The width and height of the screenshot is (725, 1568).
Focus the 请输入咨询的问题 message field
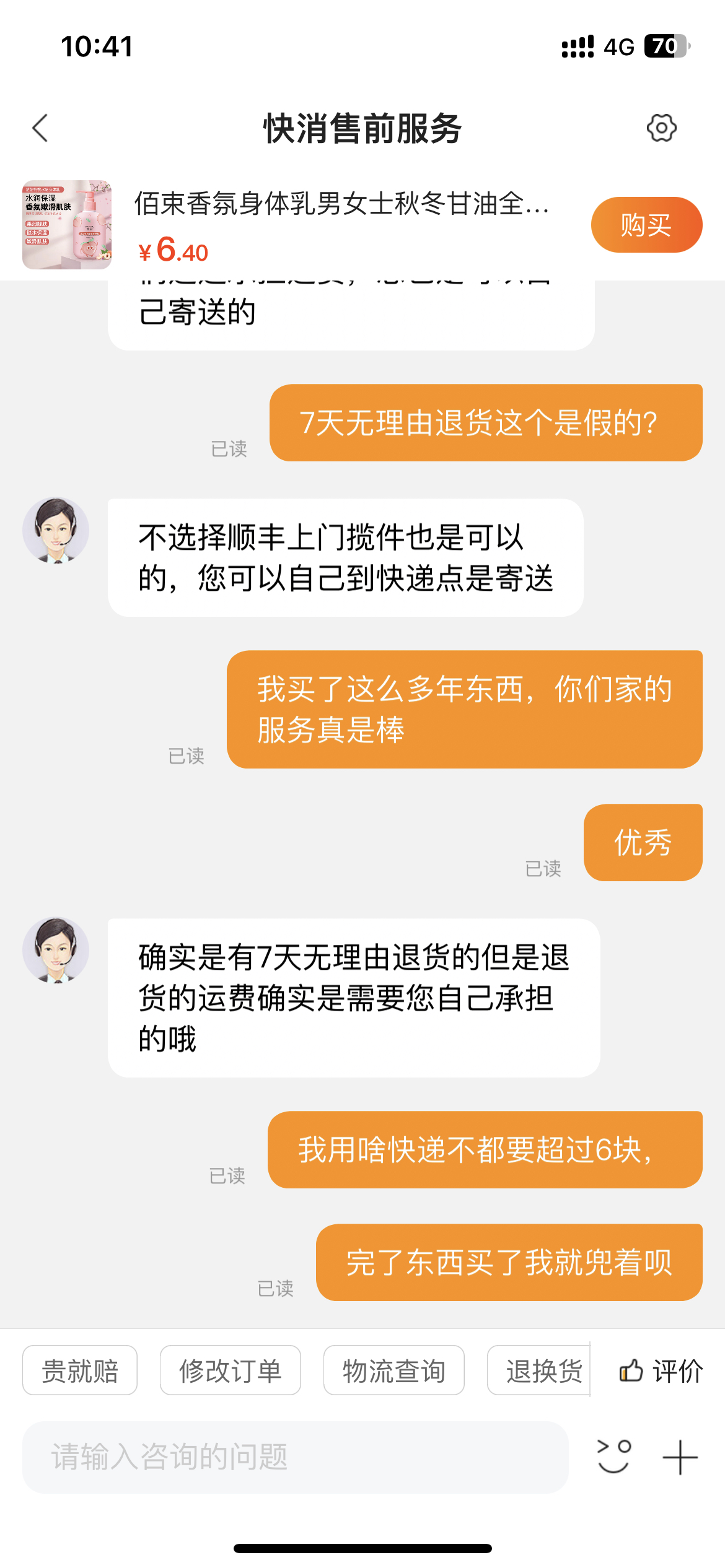tap(295, 1457)
